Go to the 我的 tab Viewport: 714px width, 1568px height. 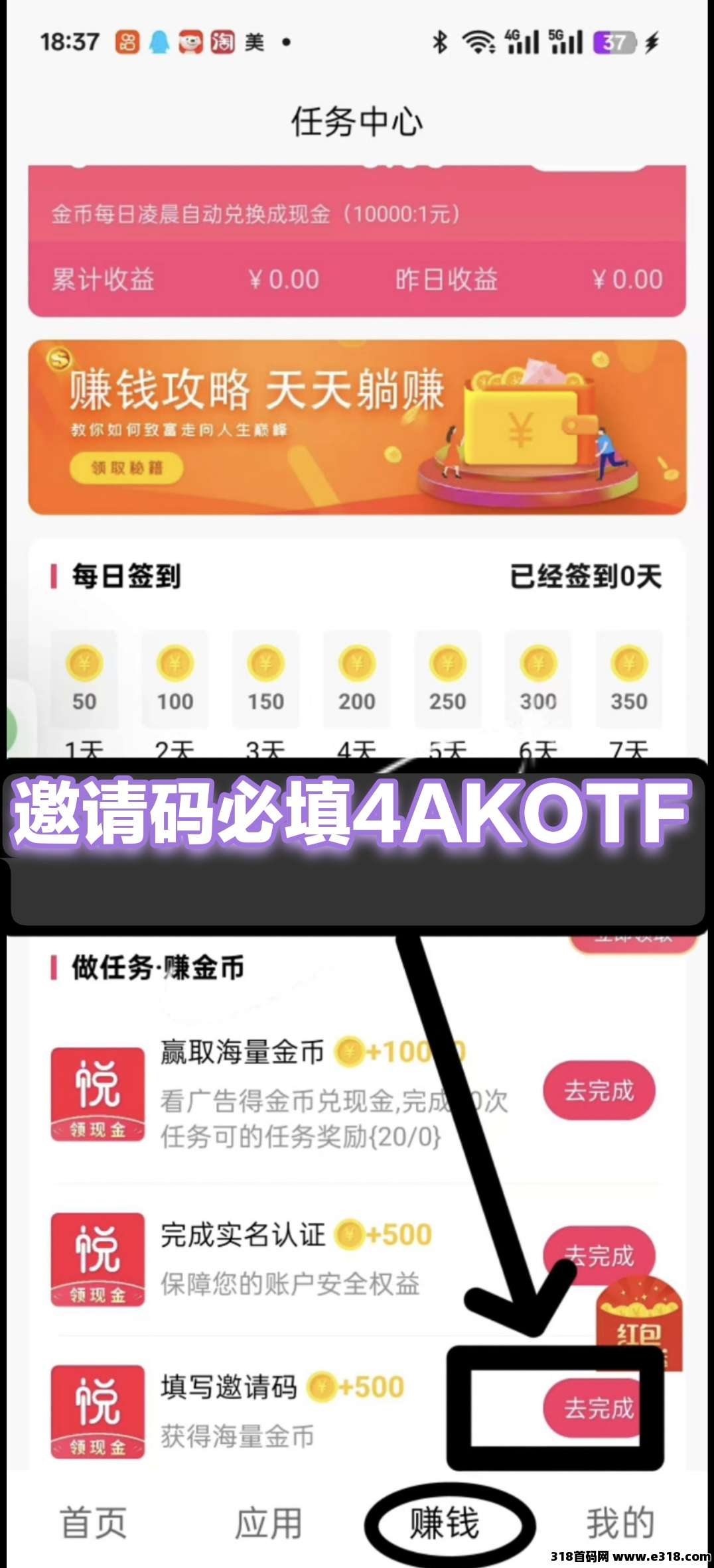tap(620, 1522)
